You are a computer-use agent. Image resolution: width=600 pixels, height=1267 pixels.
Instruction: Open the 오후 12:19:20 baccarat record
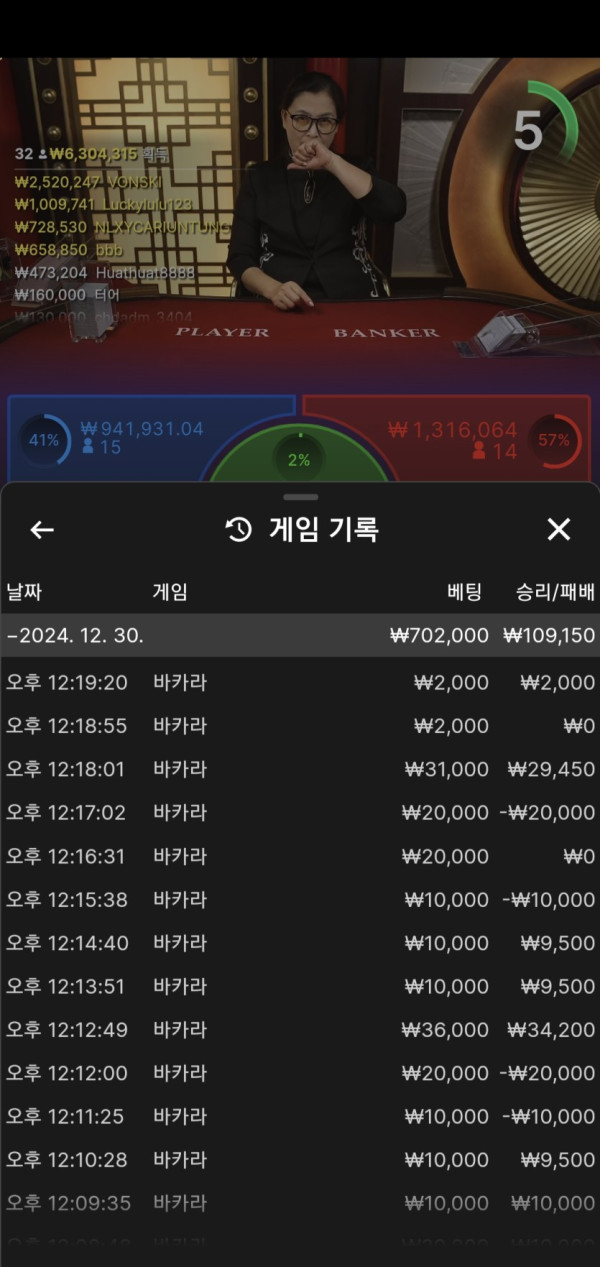point(300,683)
